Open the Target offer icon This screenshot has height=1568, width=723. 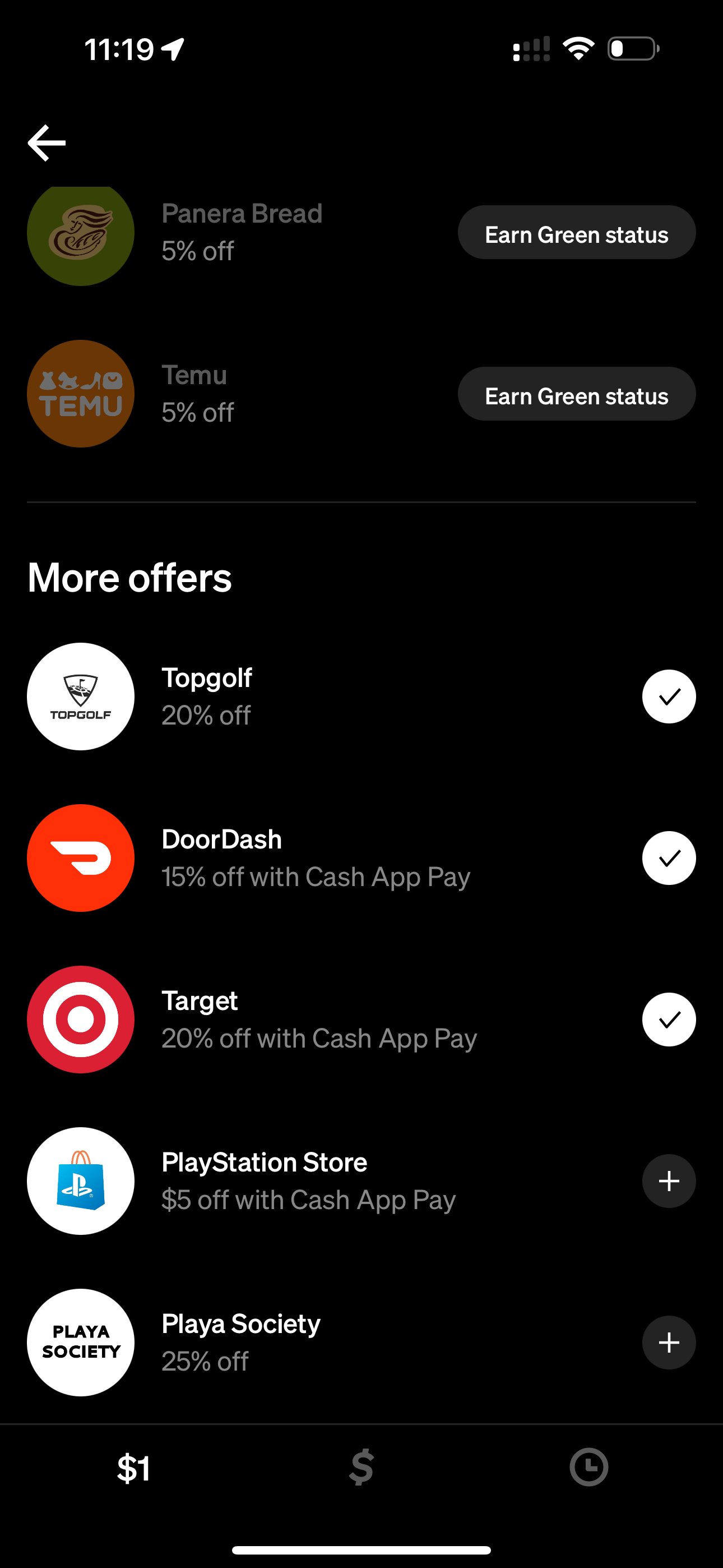80,1019
